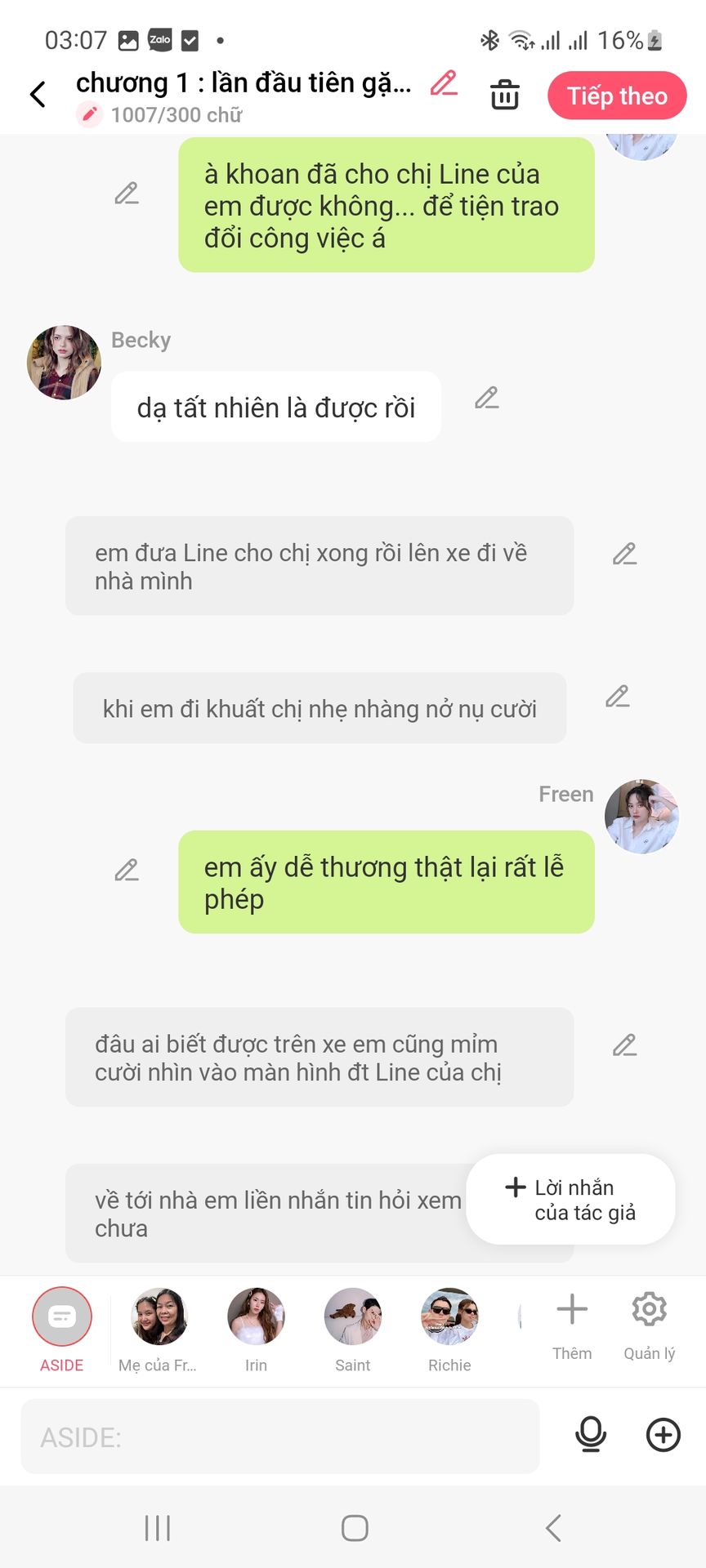Viewport: 706px width, 1568px height.
Task: Edit the aside "đâu ai biết được trên xe"
Action: point(625,1045)
